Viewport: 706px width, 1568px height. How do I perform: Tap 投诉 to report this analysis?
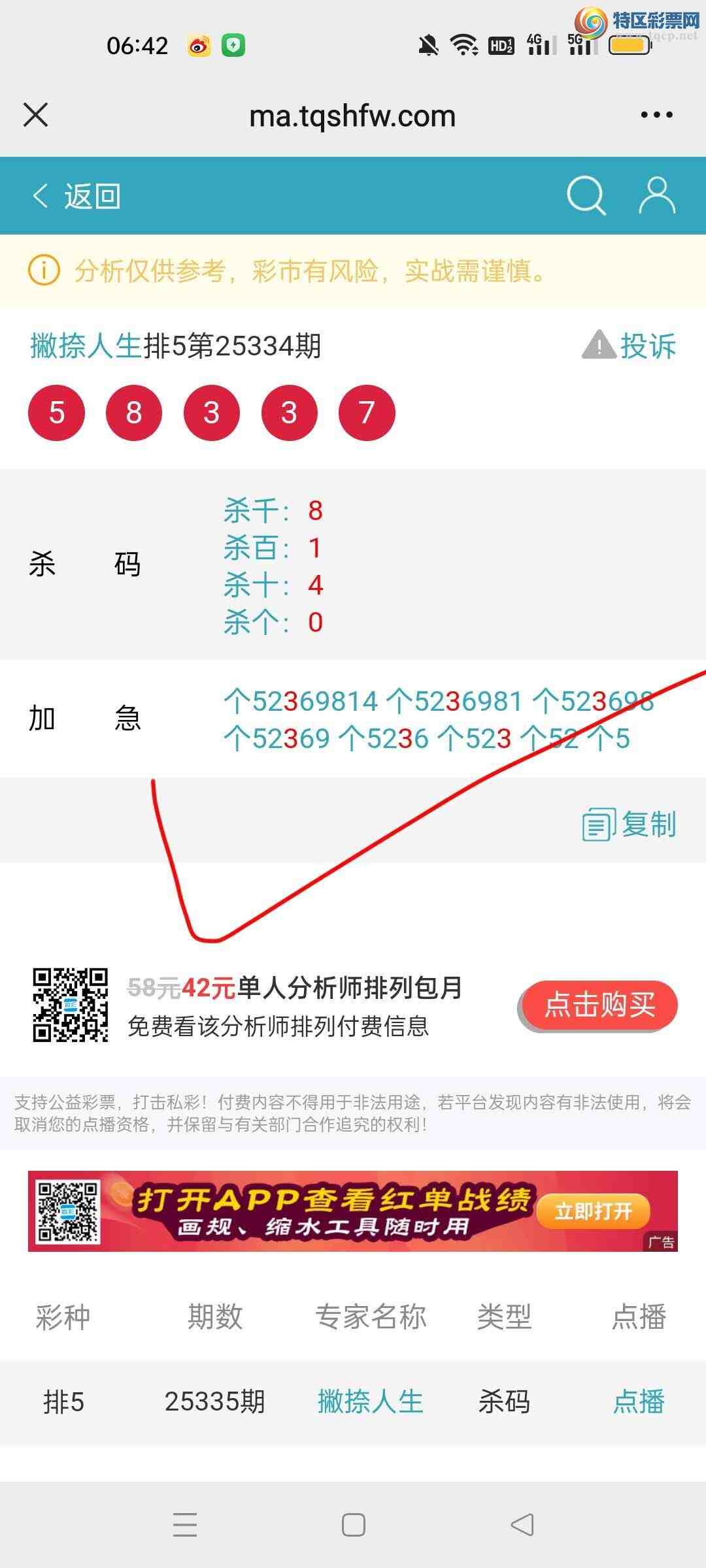[630, 345]
